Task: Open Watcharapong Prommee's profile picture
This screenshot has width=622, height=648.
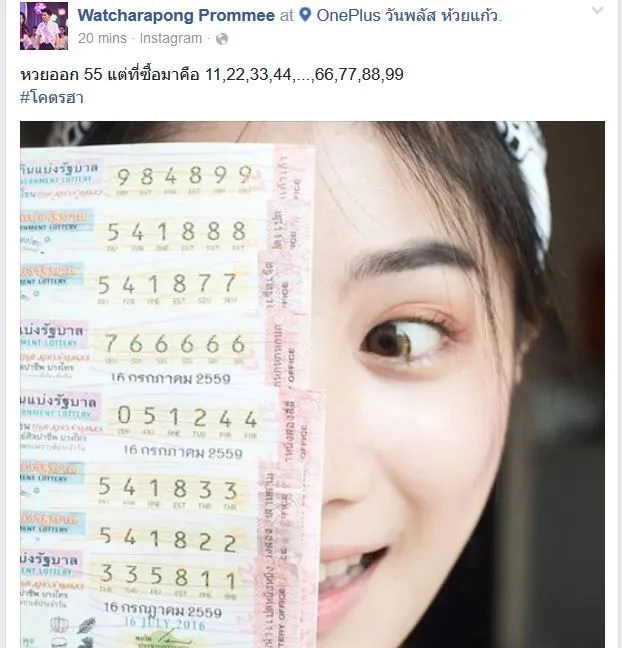Action: point(43,26)
